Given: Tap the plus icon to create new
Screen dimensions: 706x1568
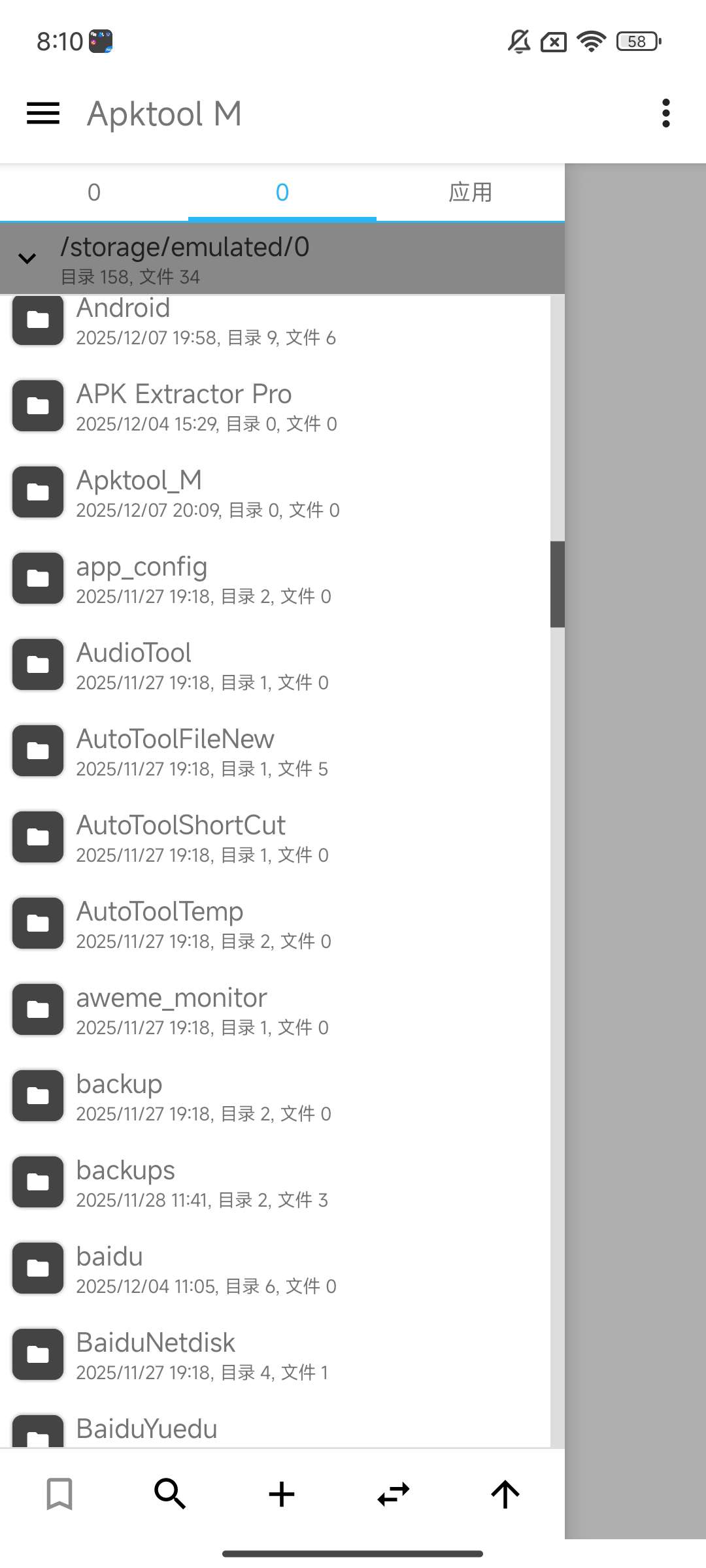Looking at the screenshot, I should (282, 1494).
